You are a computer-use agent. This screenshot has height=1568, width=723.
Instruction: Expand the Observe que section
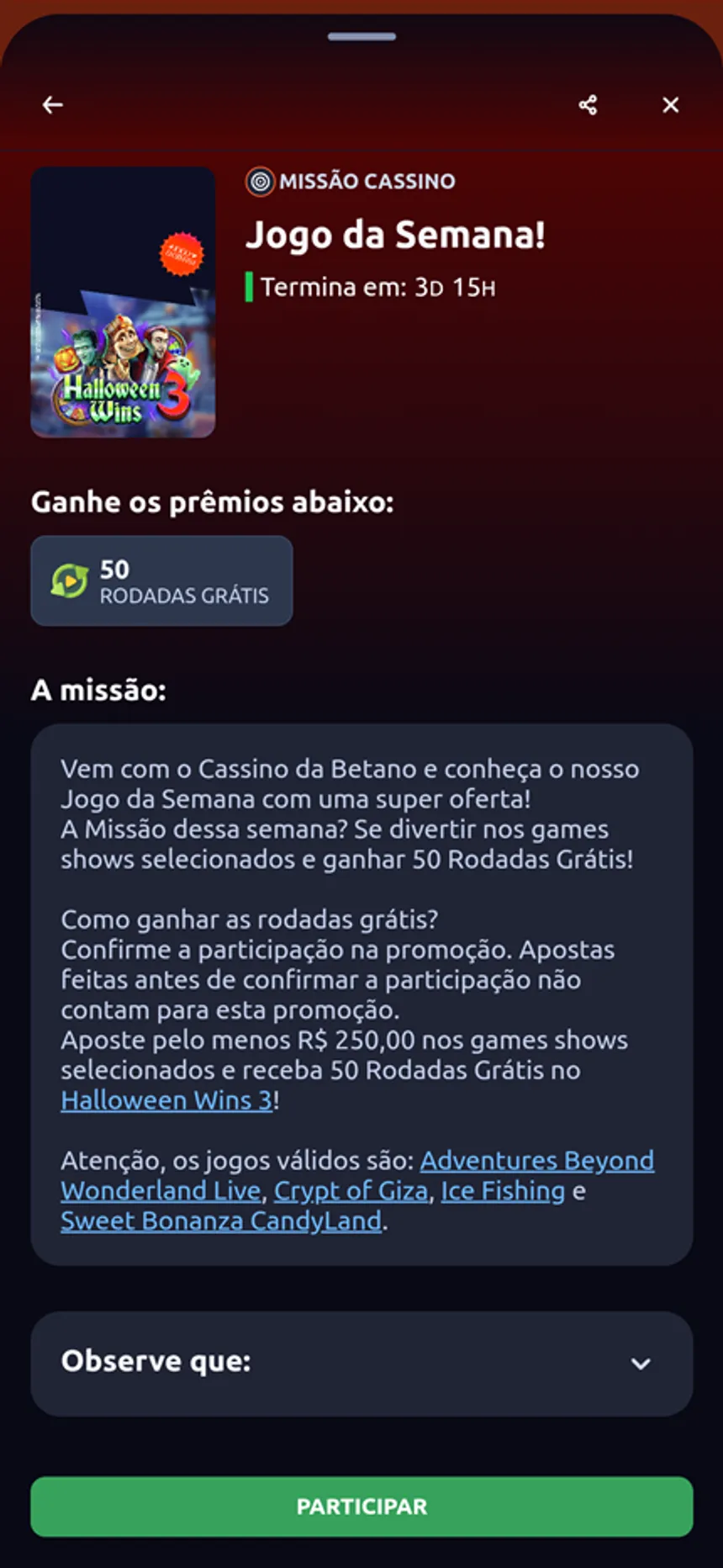(x=641, y=1363)
